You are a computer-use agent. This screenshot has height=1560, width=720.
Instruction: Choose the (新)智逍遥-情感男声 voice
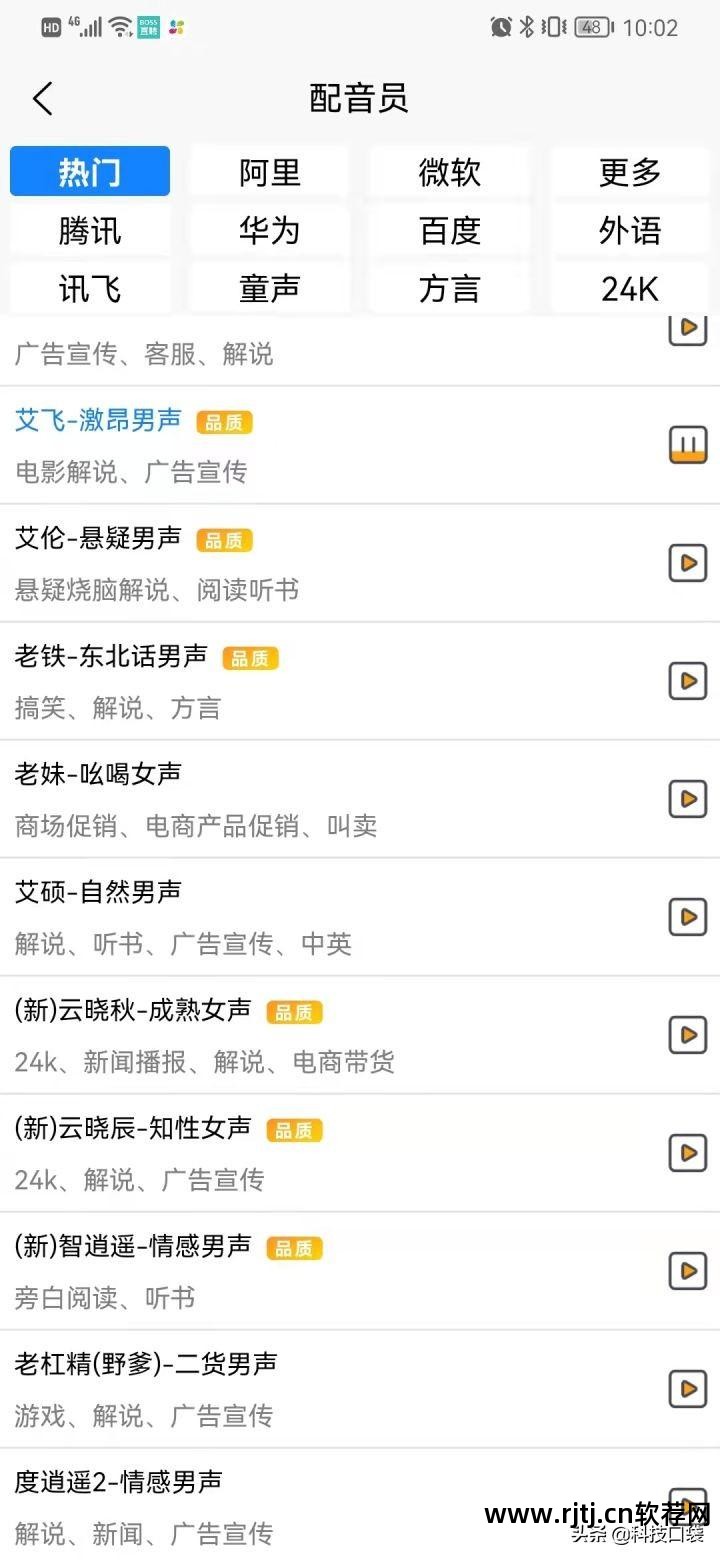(133, 1246)
